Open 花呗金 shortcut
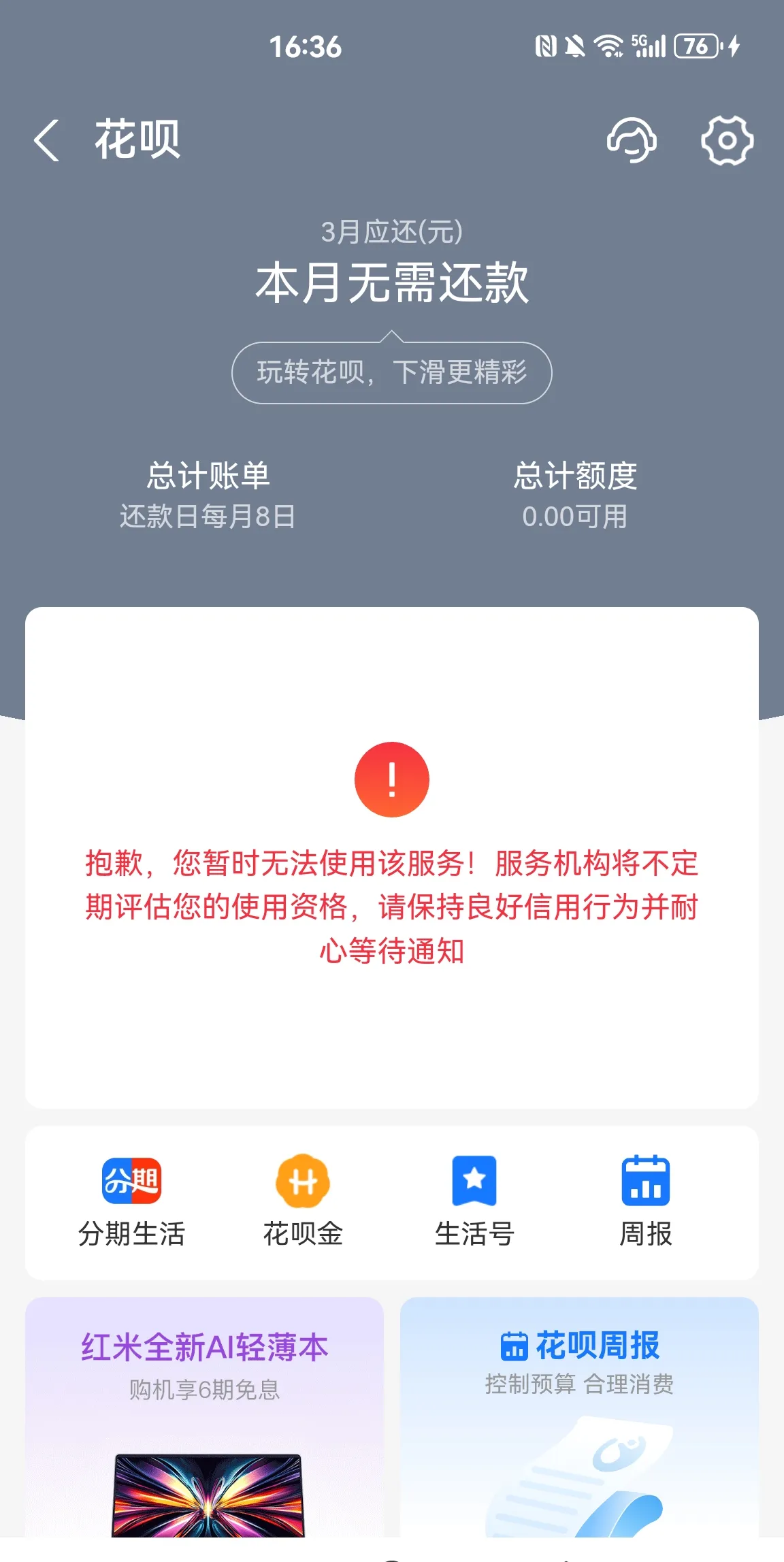The image size is (784, 1562). click(303, 1201)
